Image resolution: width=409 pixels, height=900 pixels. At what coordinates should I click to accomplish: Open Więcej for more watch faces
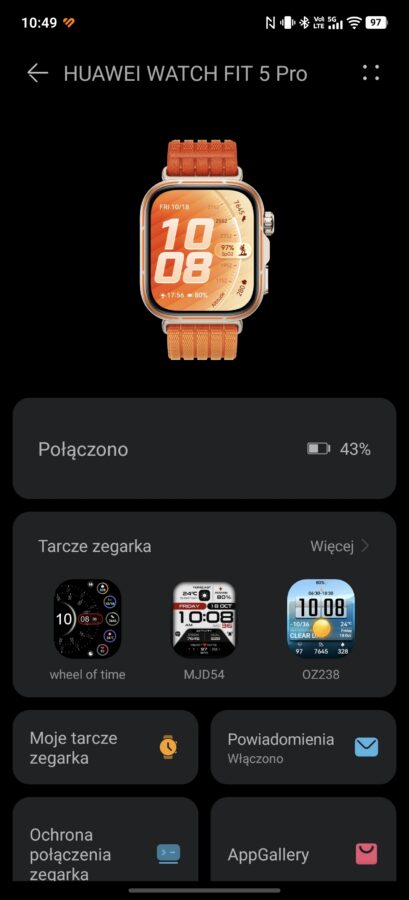tap(340, 546)
